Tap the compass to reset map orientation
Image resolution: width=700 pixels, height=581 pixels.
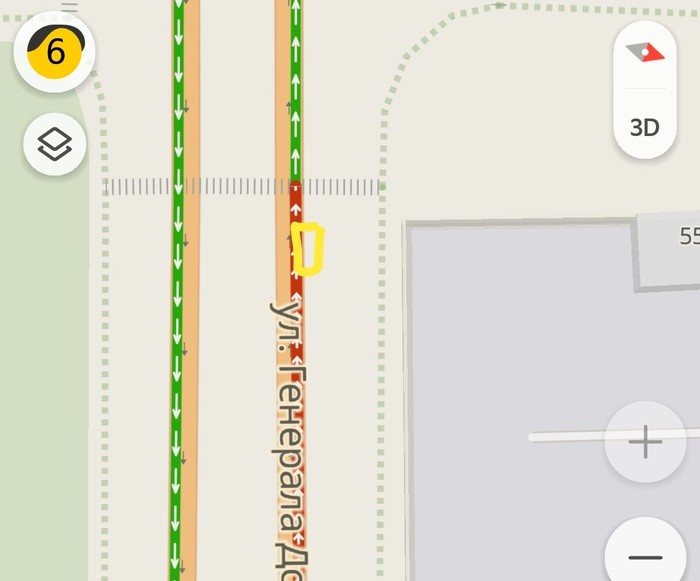click(x=645, y=52)
